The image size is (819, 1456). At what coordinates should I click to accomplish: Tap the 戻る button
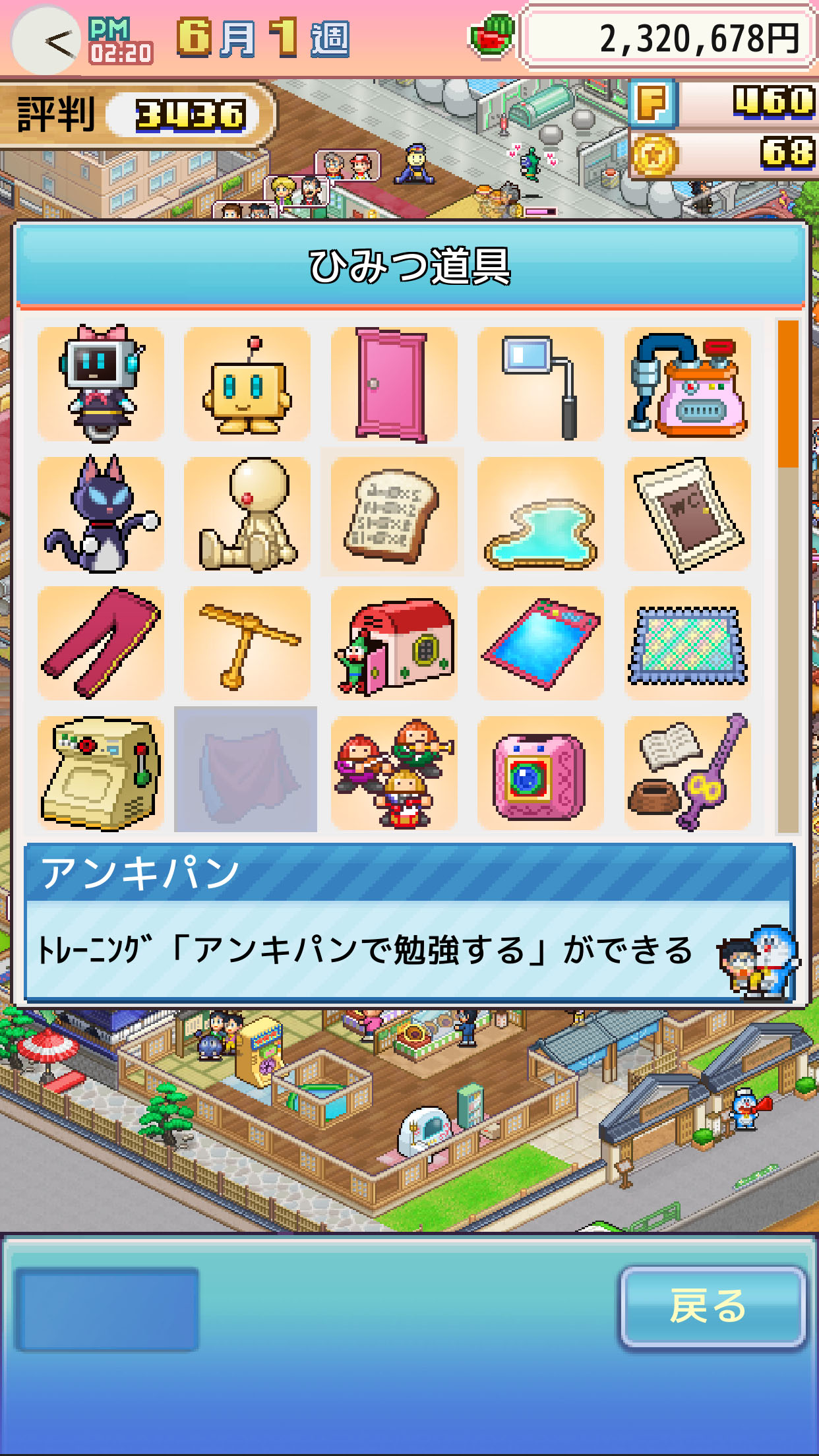(711, 1306)
